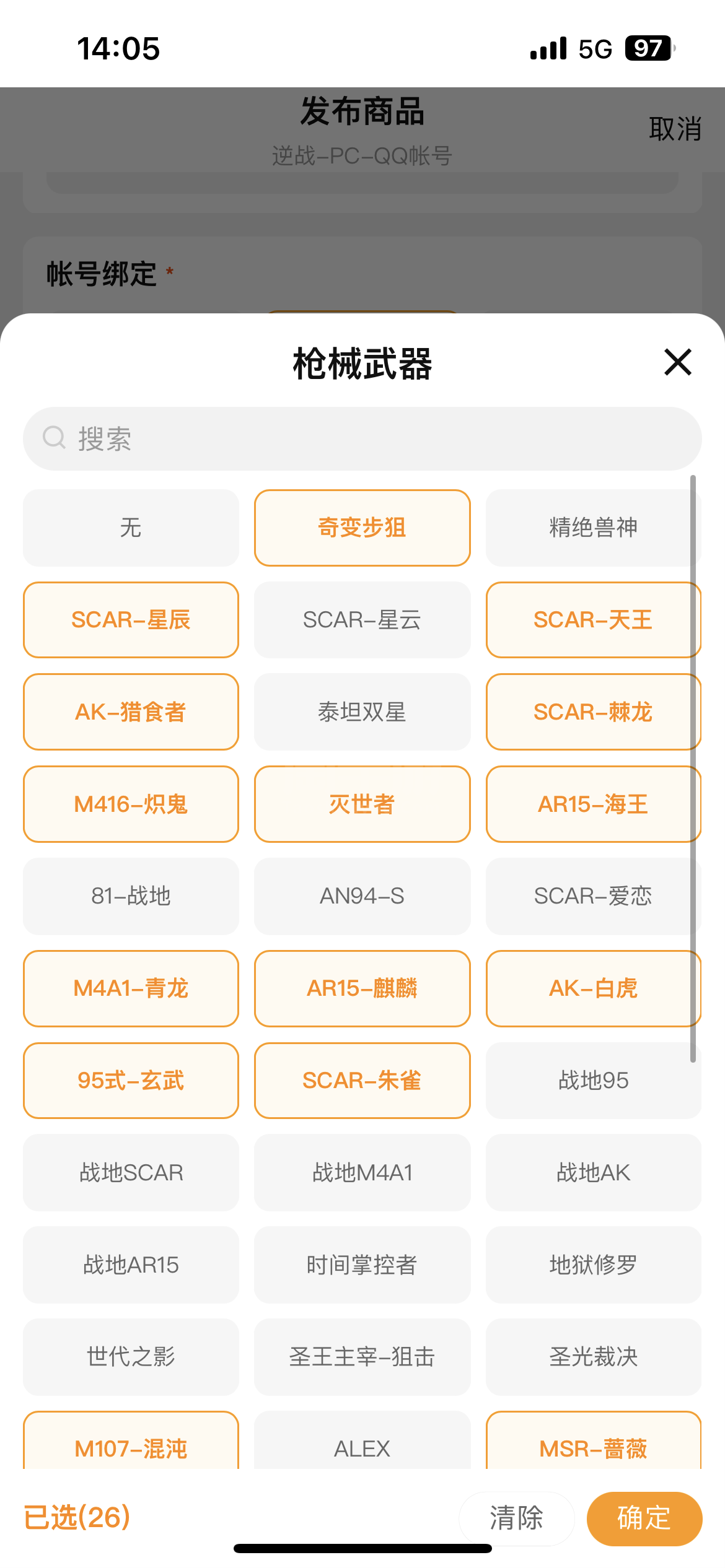Image resolution: width=725 pixels, height=1568 pixels.
Task: Toggle the 灭世者 chip off
Action: pyautogui.click(x=362, y=804)
